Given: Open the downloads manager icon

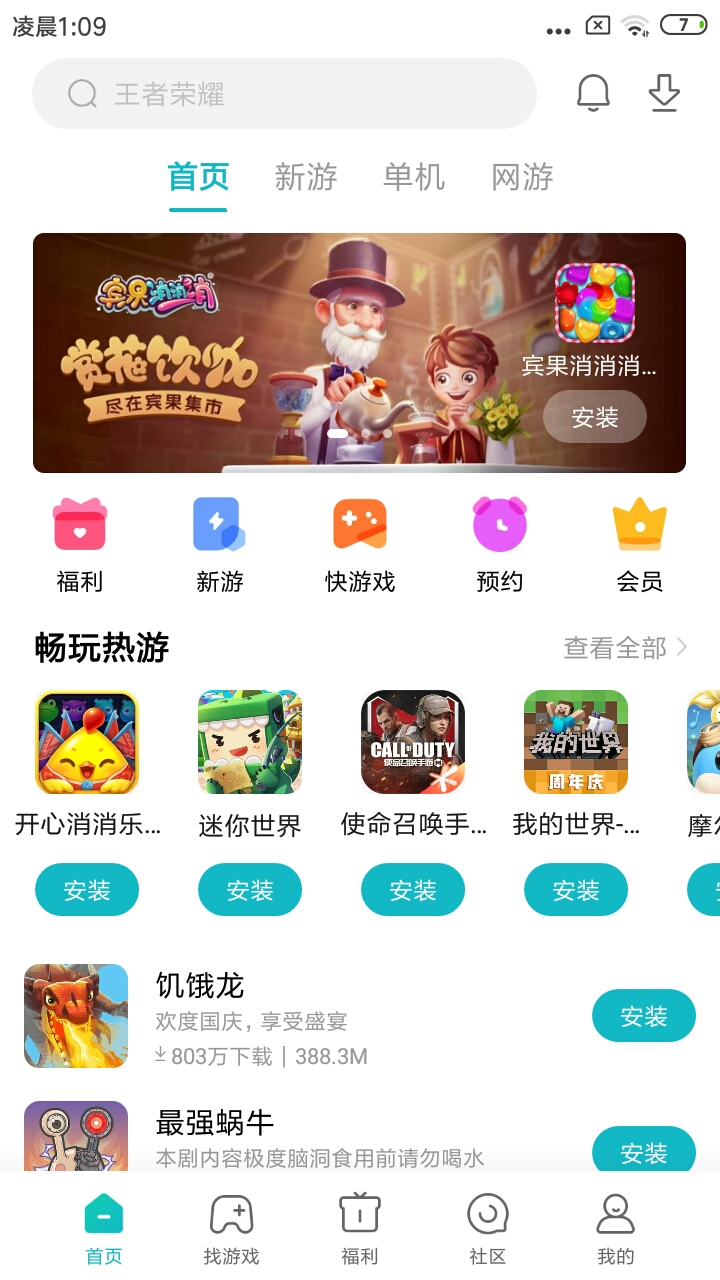Looking at the screenshot, I should click(664, 93).
